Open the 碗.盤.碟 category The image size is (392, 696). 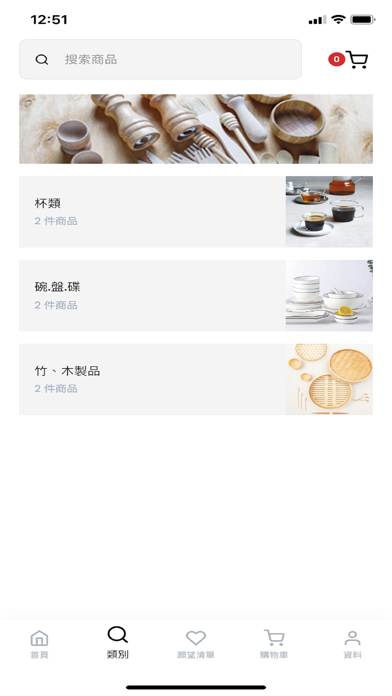(x=196, y=296)
